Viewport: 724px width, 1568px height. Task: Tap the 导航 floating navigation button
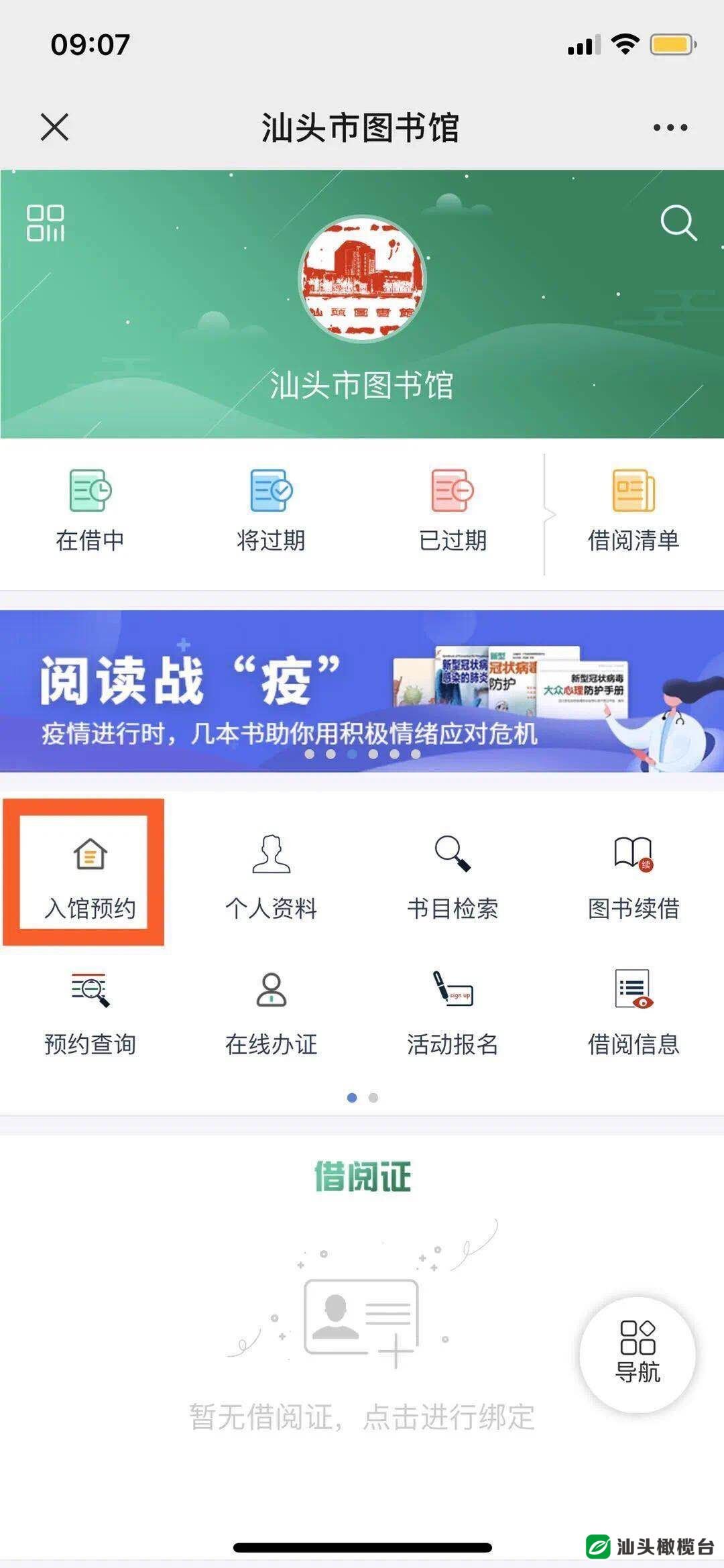pos(638,1354)
